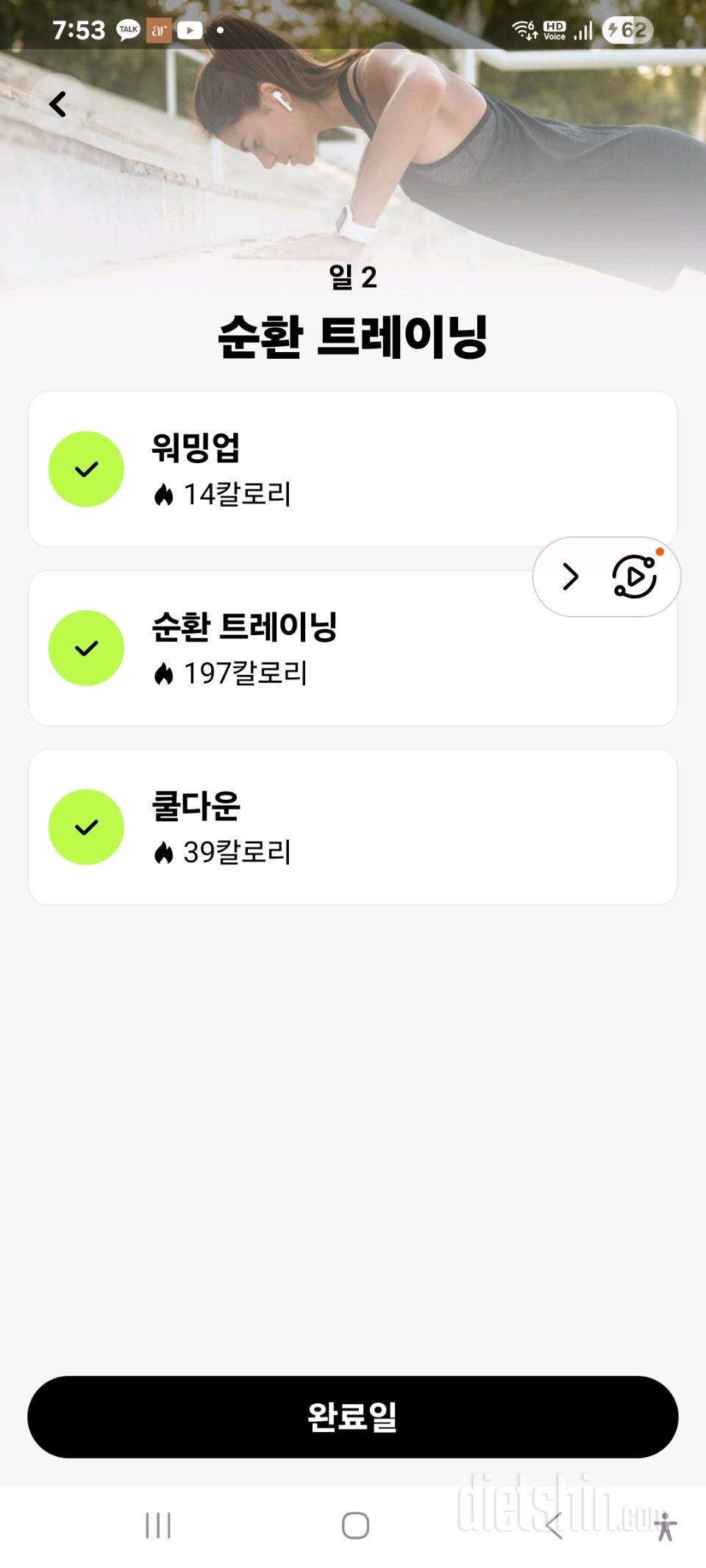Open the 워밍업 workout card
The width and height of the screenshot is (706, 1568).
(352, 469)
